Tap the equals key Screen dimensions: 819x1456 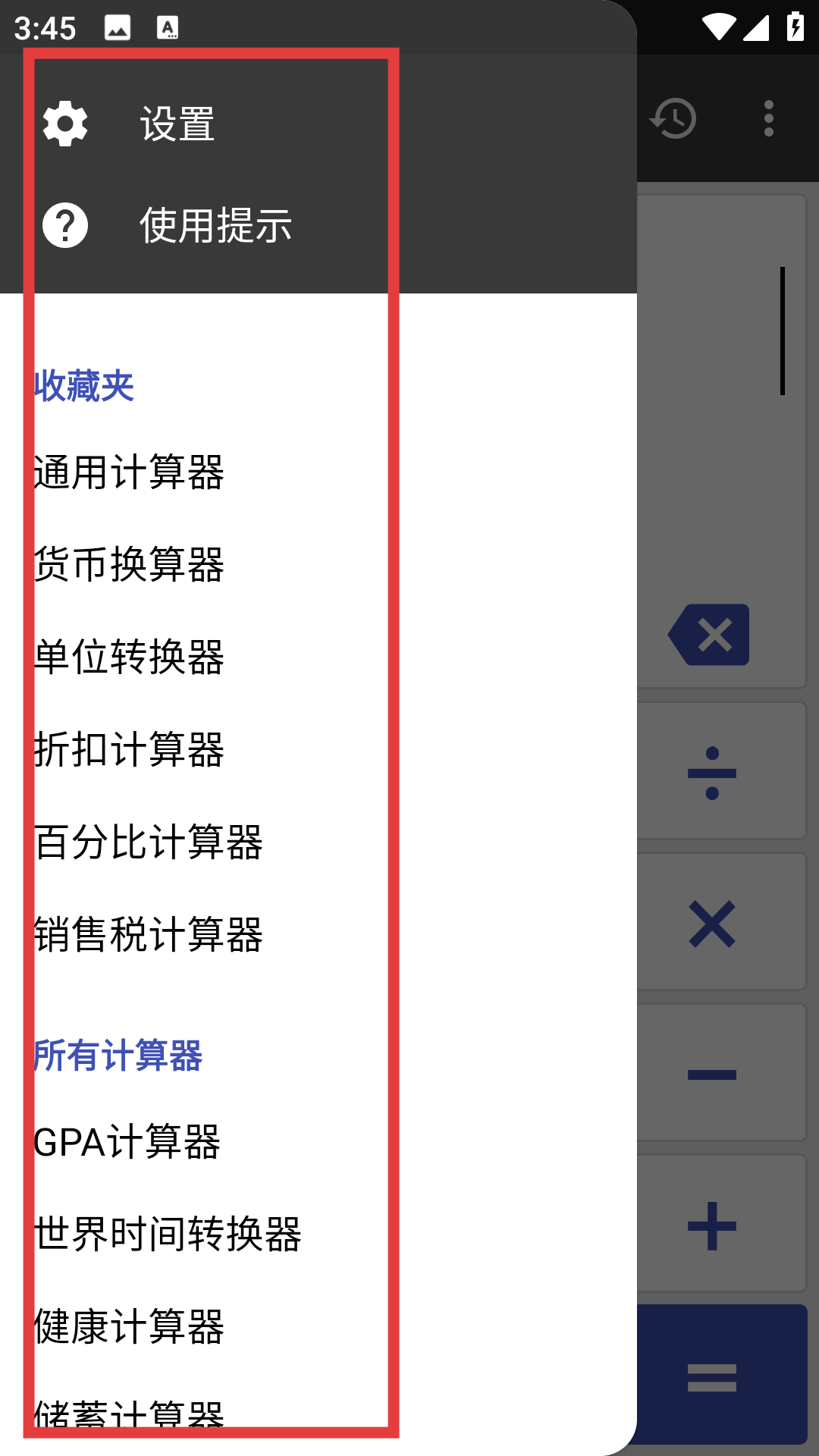coord(721,1376)
